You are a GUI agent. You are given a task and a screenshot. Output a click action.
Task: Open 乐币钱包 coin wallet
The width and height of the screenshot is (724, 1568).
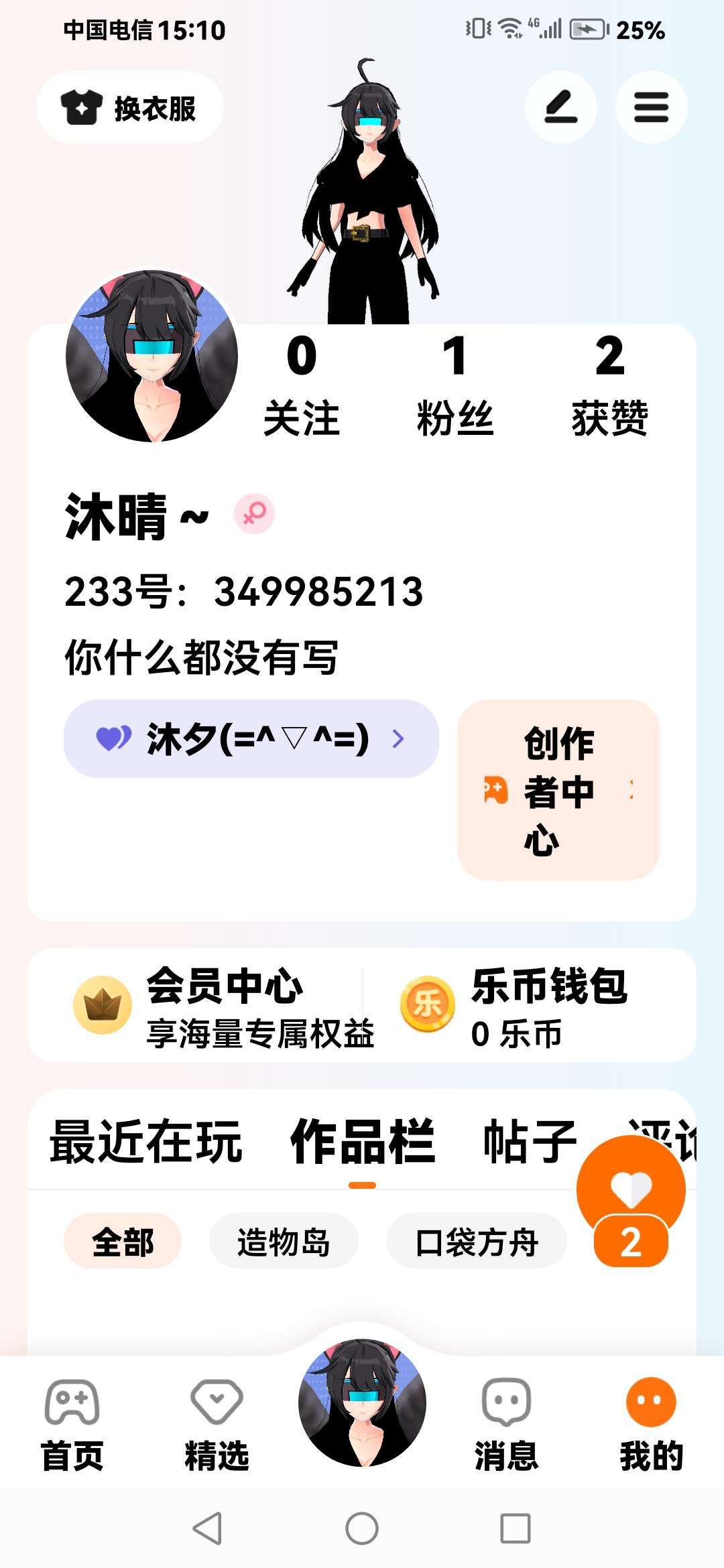[515, 1005]
